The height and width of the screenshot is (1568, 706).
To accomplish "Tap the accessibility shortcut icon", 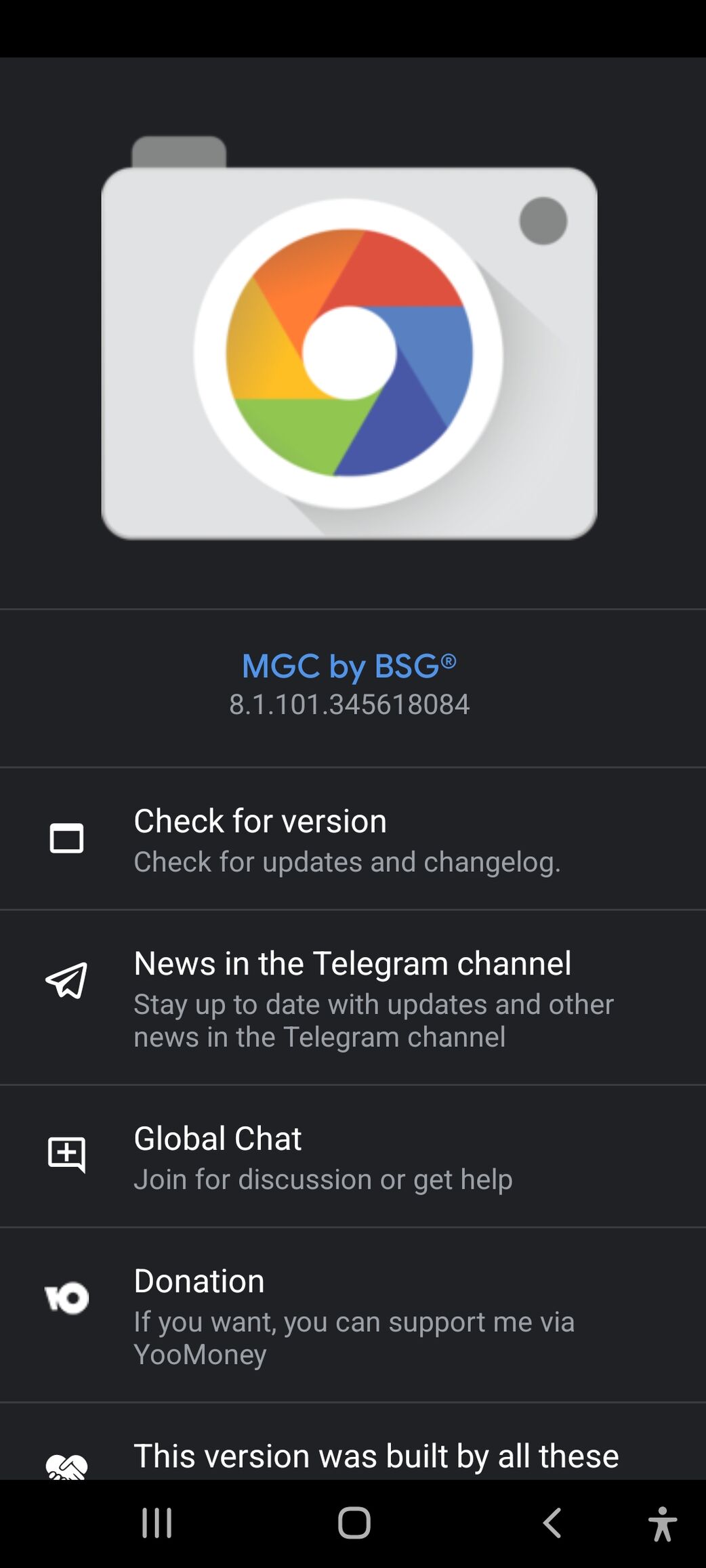I will click(x=662, y=1524).
